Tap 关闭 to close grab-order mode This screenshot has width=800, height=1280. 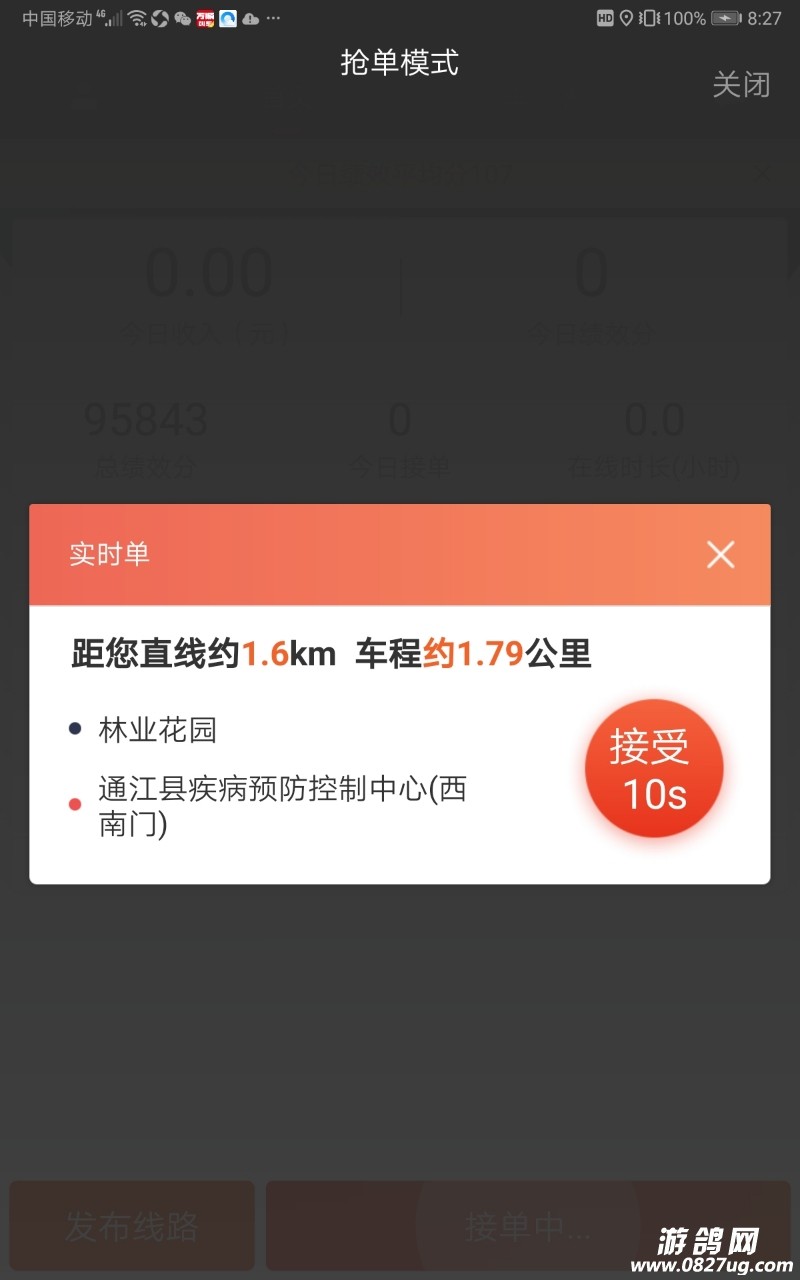pyautogui.click(x=741, y=85)
